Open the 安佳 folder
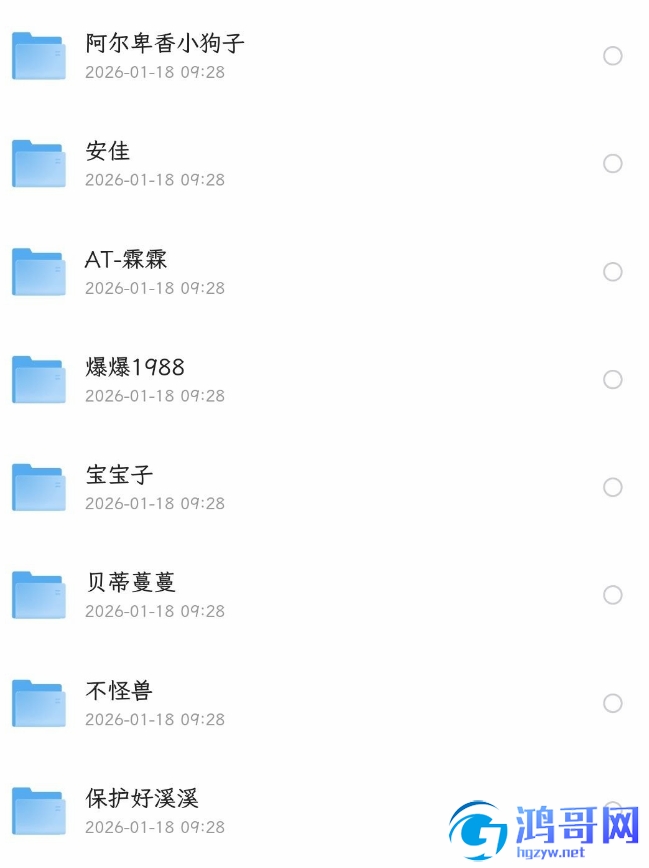Screen dimensions: 649x868 click(x=108, y=152)
